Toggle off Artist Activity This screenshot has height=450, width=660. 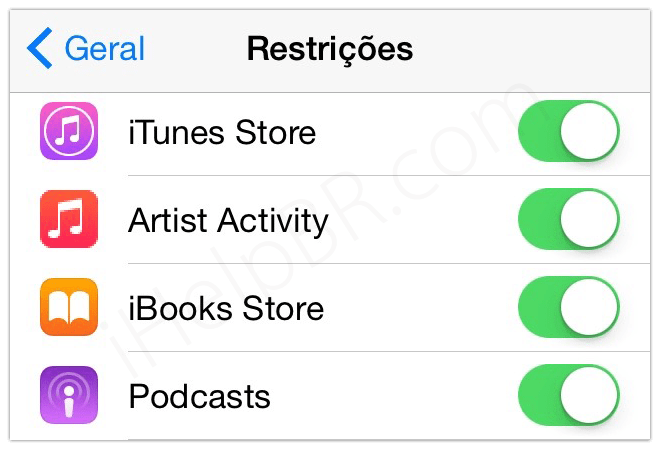(x=569, y=219)
